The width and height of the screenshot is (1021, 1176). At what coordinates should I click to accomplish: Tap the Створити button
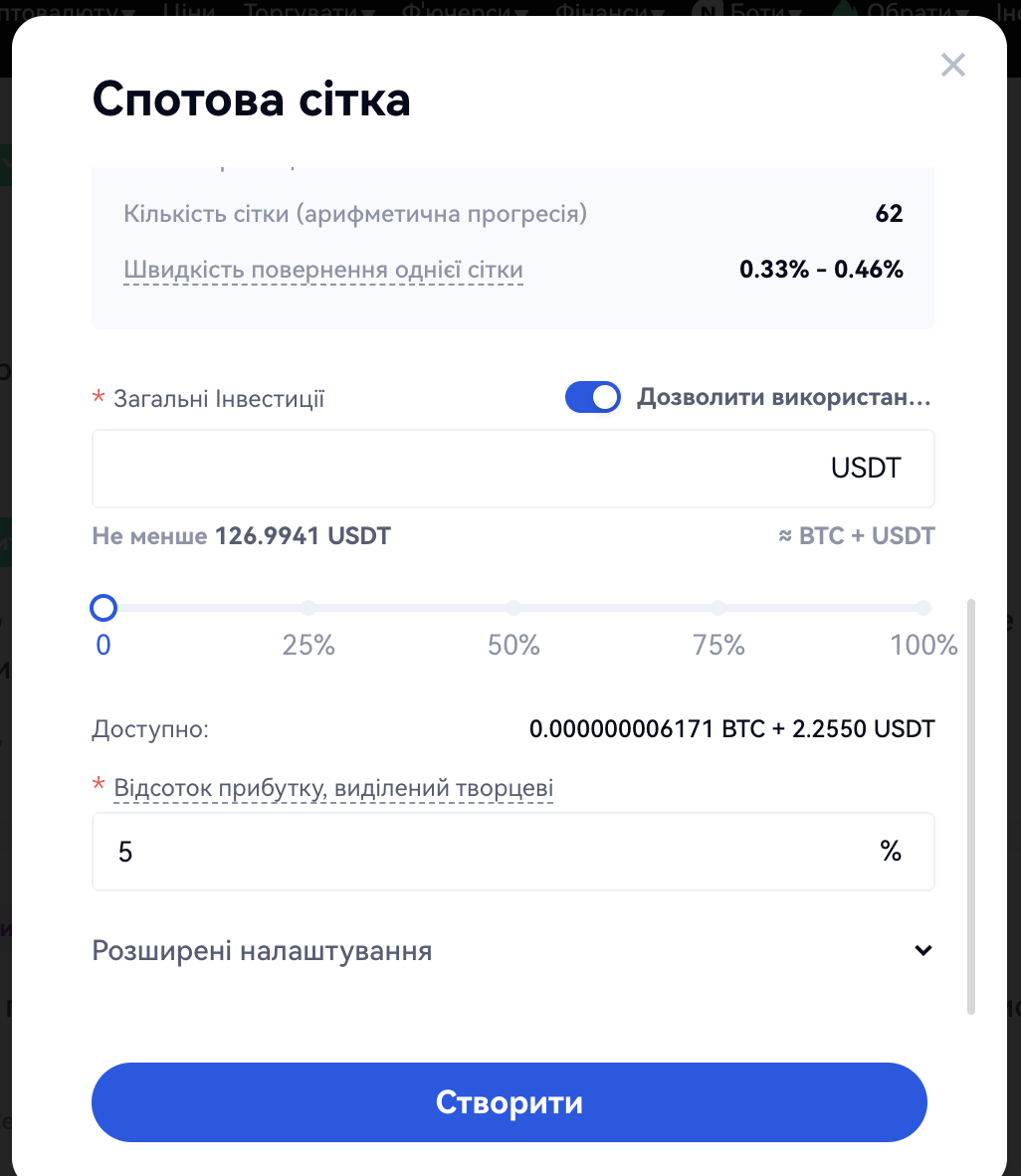(510, 1102)
